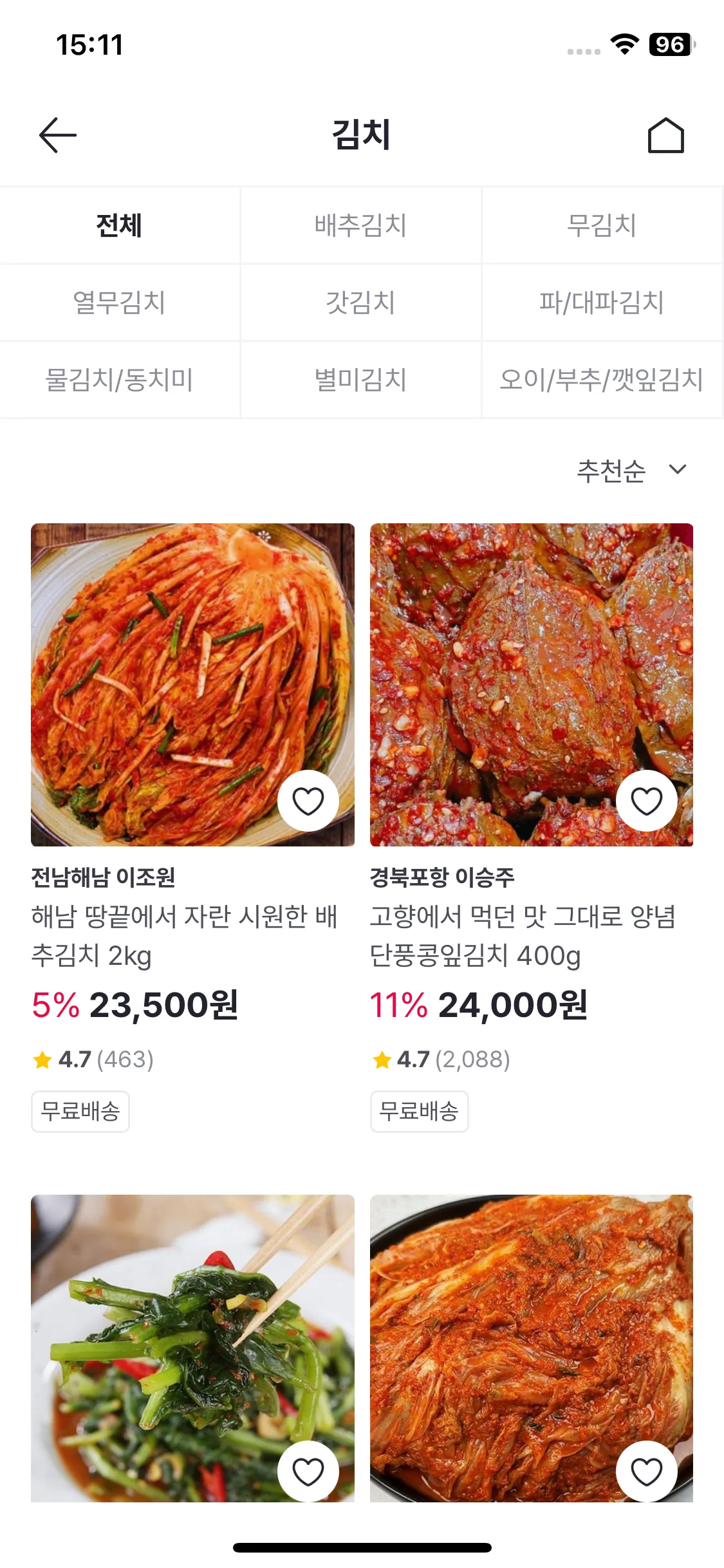Viewport: 724px width, 1568px height.
Task: Select the 전체 category tab
Action: coord(119,226)
